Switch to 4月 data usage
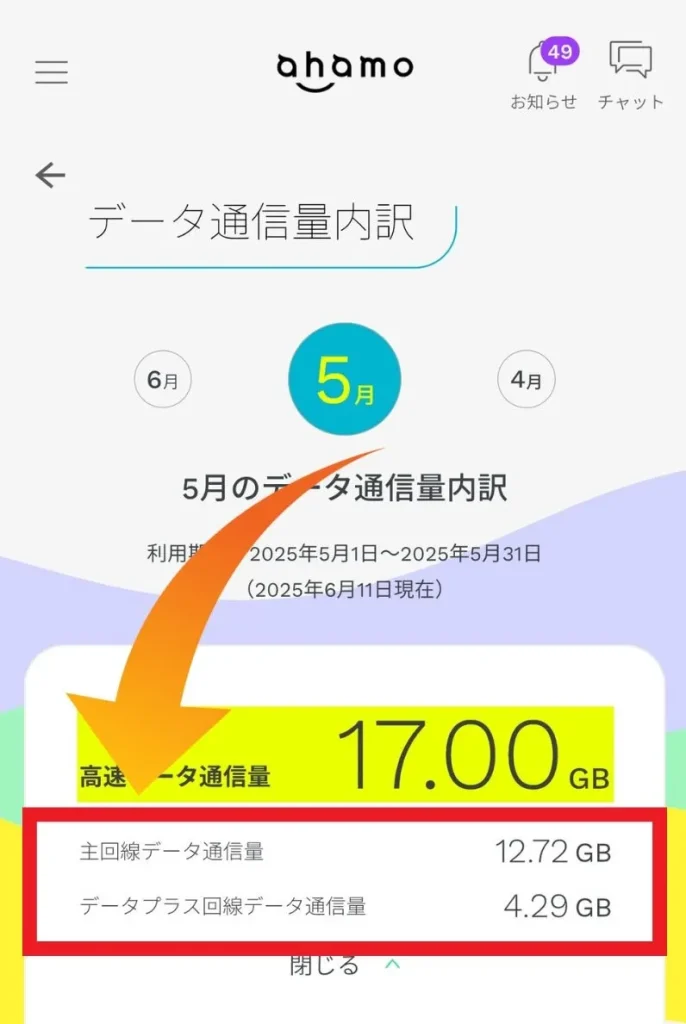This screenshot has height=1024, width=686. (x=526, y=380)
